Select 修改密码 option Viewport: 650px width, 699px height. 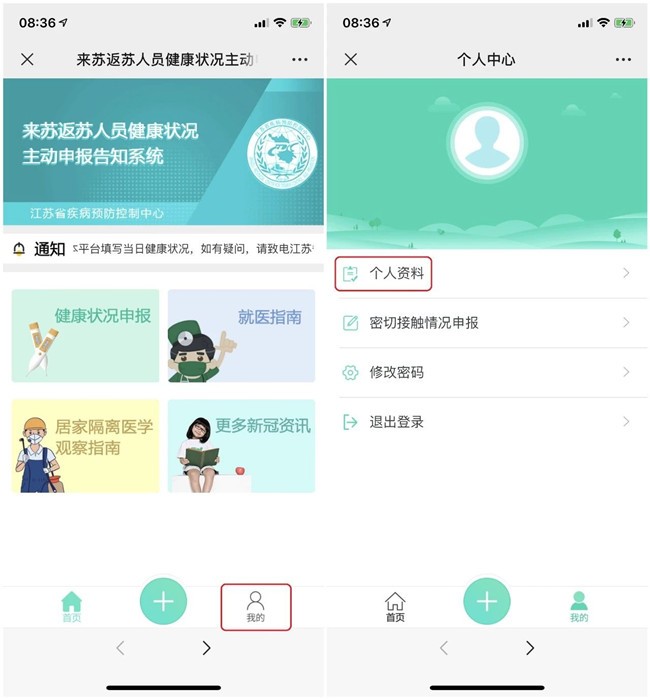(x=485, y=372)
